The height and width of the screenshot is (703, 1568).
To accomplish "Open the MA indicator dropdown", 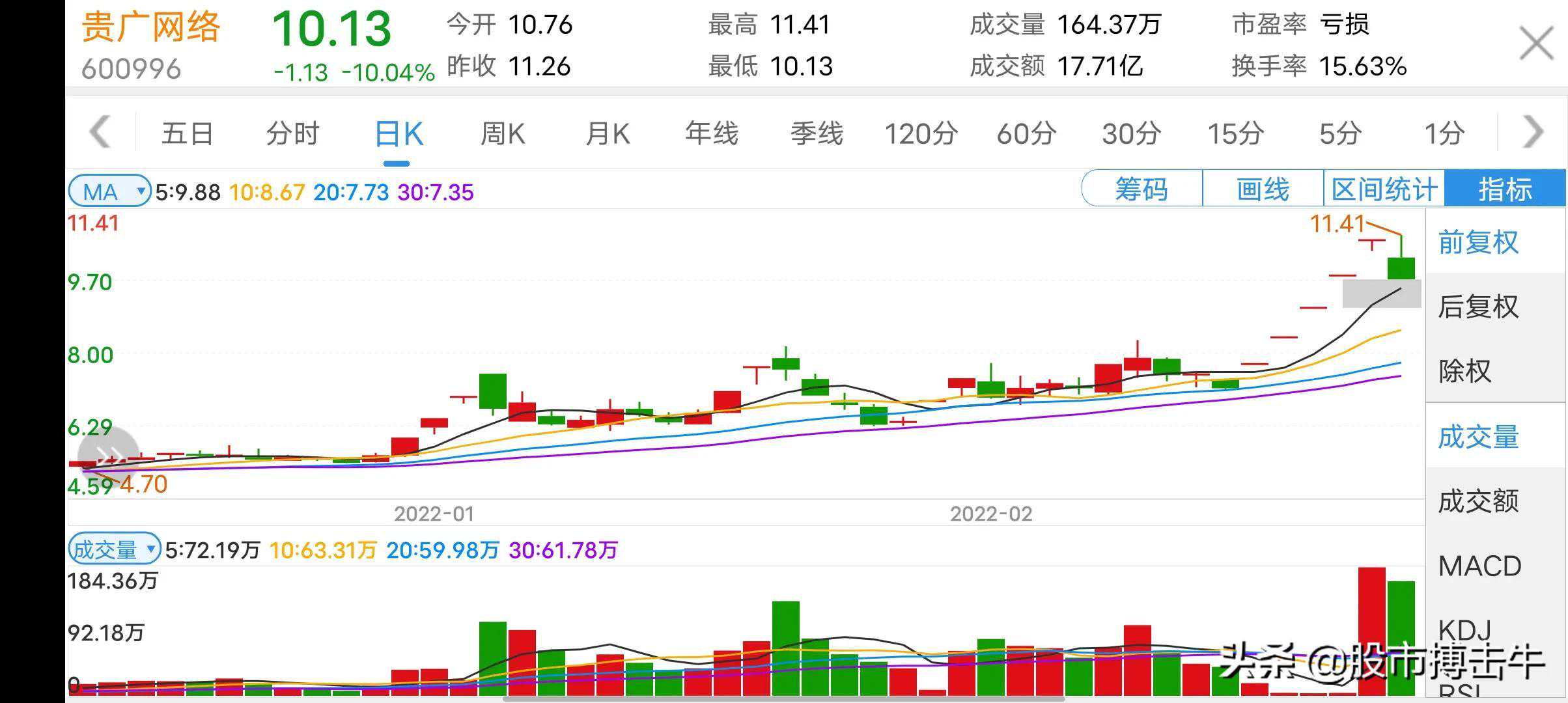I will click(x=109, y=191).
